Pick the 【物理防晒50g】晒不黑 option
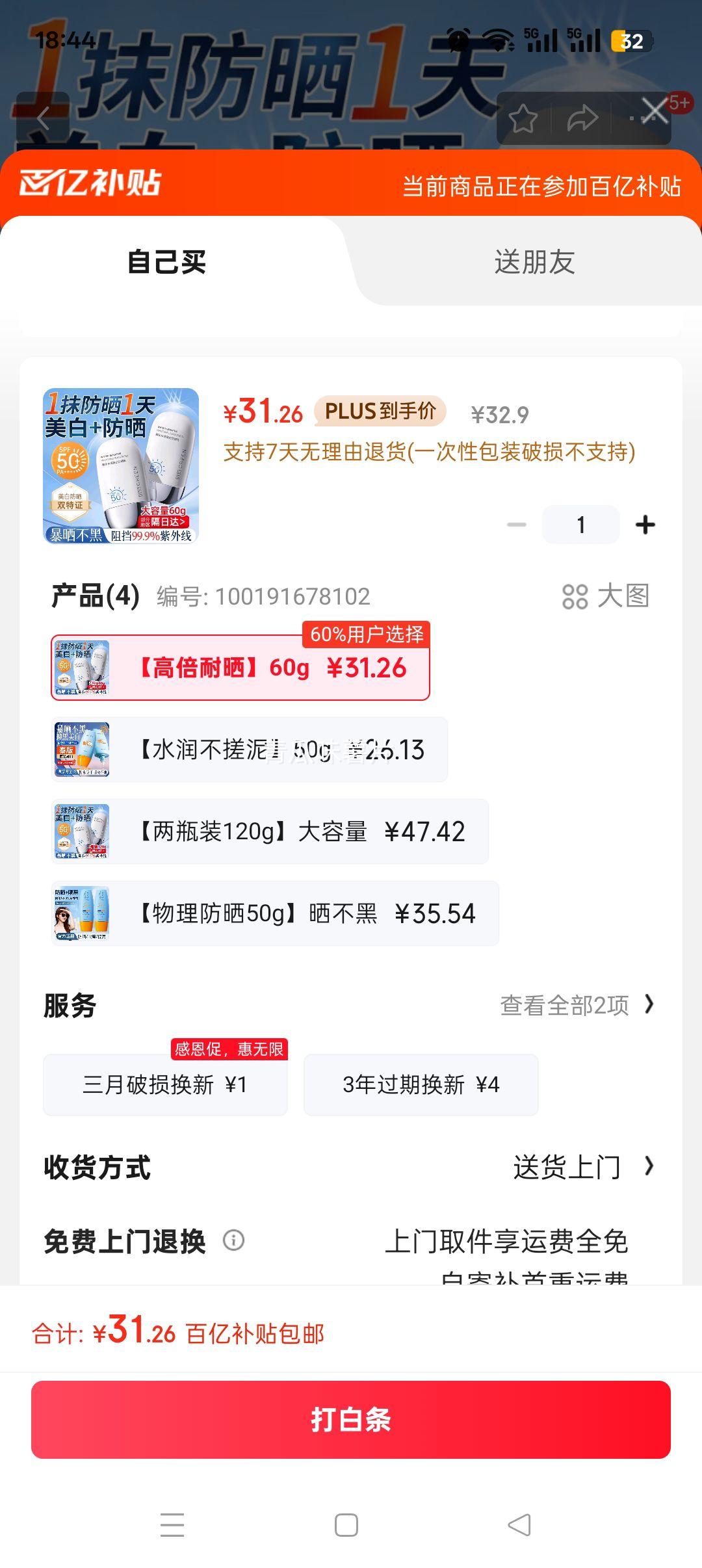The height and width of the screenshot is (1568, 702). (x=275, y=913)
